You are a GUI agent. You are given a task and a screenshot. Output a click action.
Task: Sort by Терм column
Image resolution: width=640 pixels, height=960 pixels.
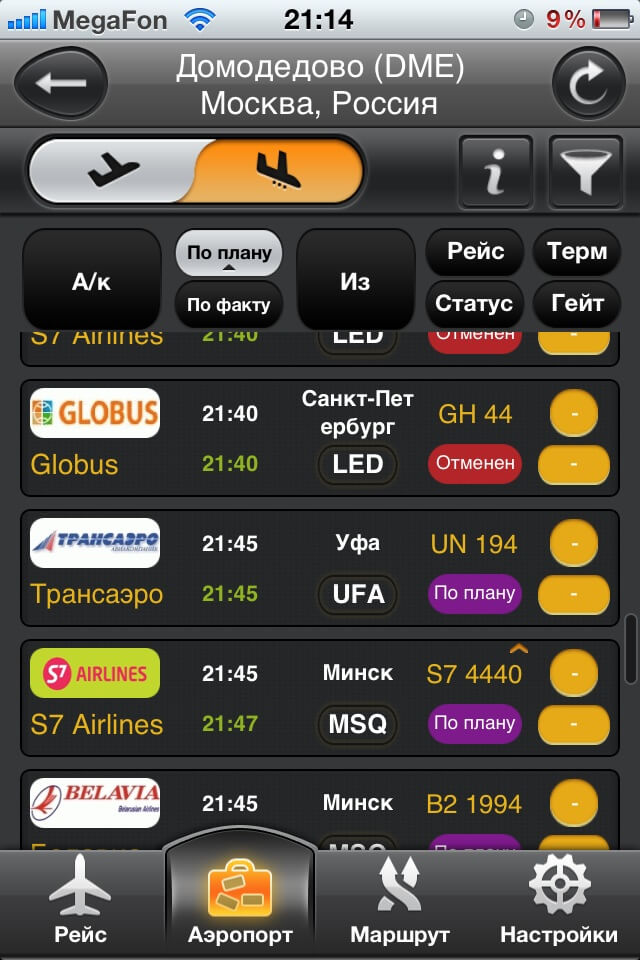(577, 252)
